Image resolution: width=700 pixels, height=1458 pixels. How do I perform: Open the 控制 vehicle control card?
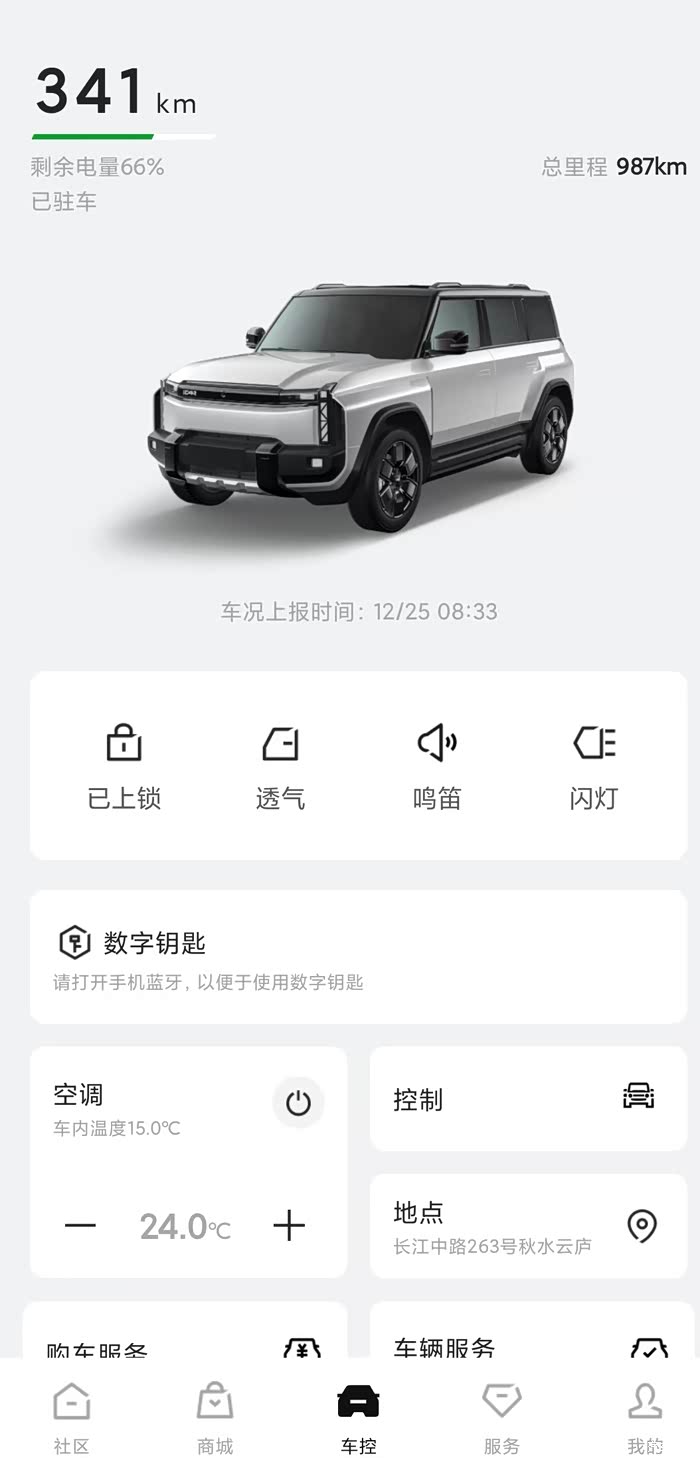(528, 1099)
